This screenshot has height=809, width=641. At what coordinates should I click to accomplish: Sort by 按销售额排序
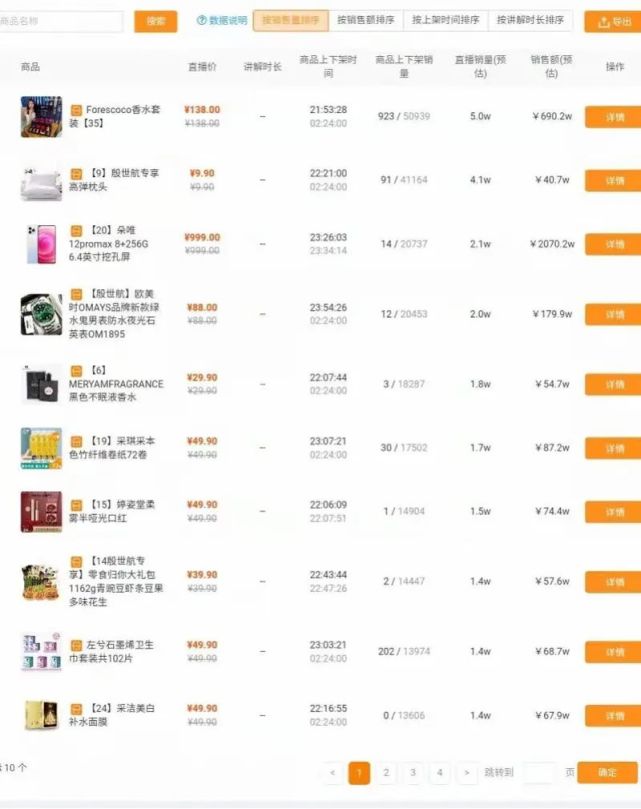click(365, 21)
